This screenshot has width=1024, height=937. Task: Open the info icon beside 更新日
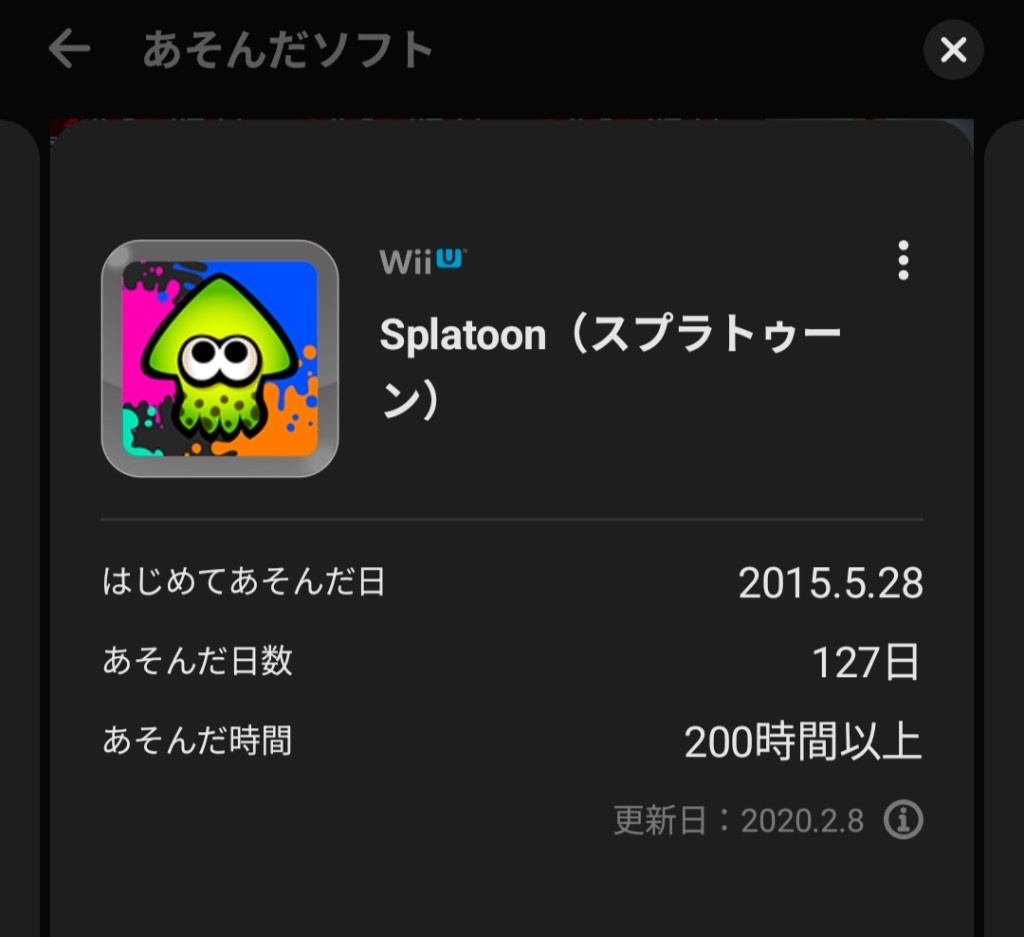903,821
